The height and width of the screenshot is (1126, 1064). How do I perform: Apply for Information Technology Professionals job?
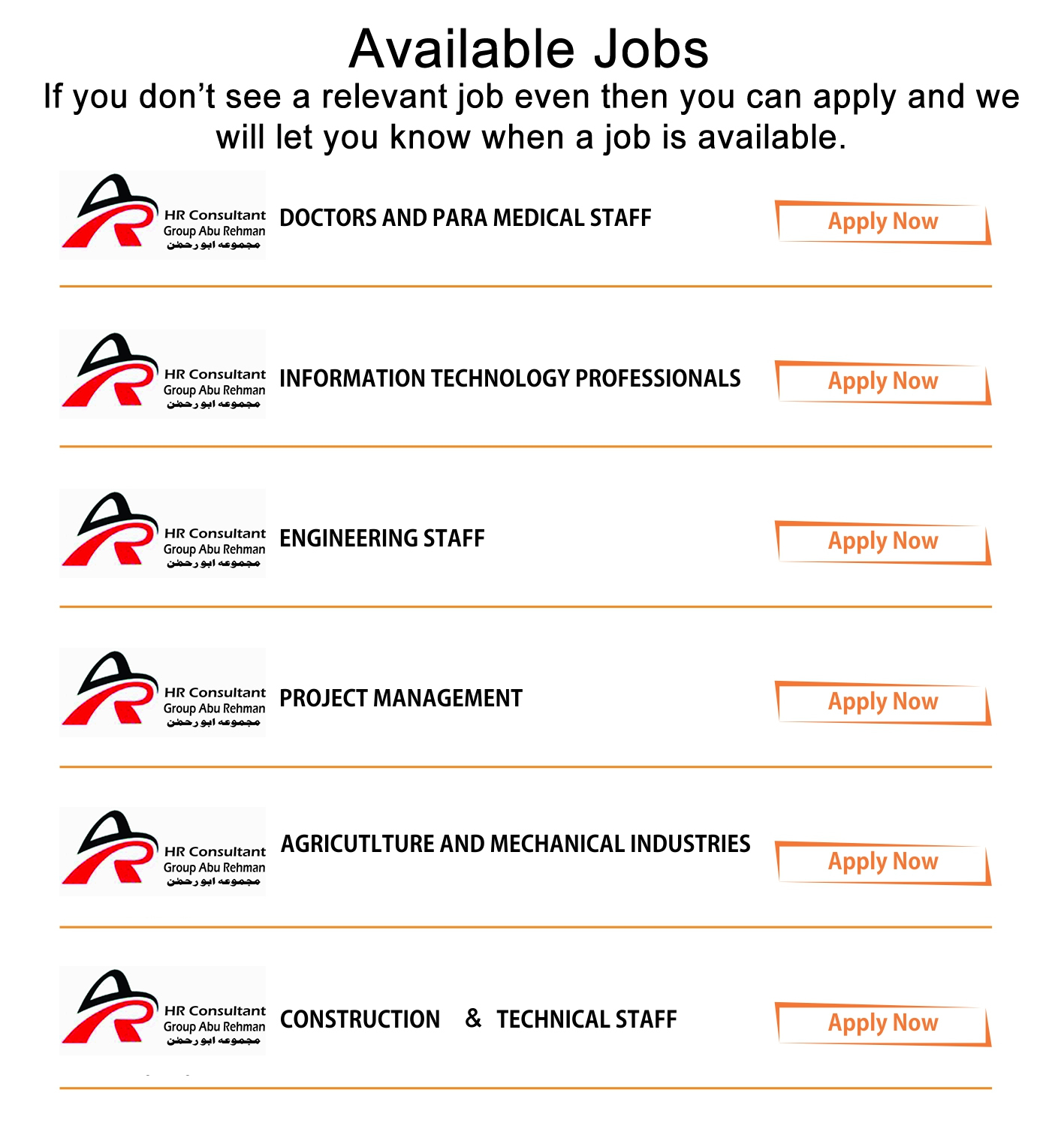[x=882, y=382]
